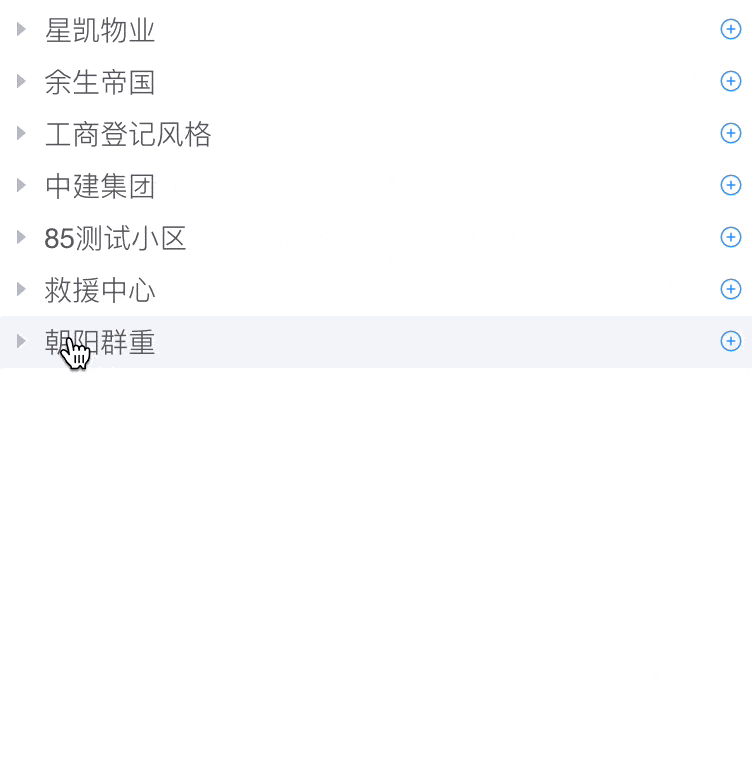Select the 星凯物业 list entry
The width and height of the screenshot is (752, 760).
click(x=99, y=29)
